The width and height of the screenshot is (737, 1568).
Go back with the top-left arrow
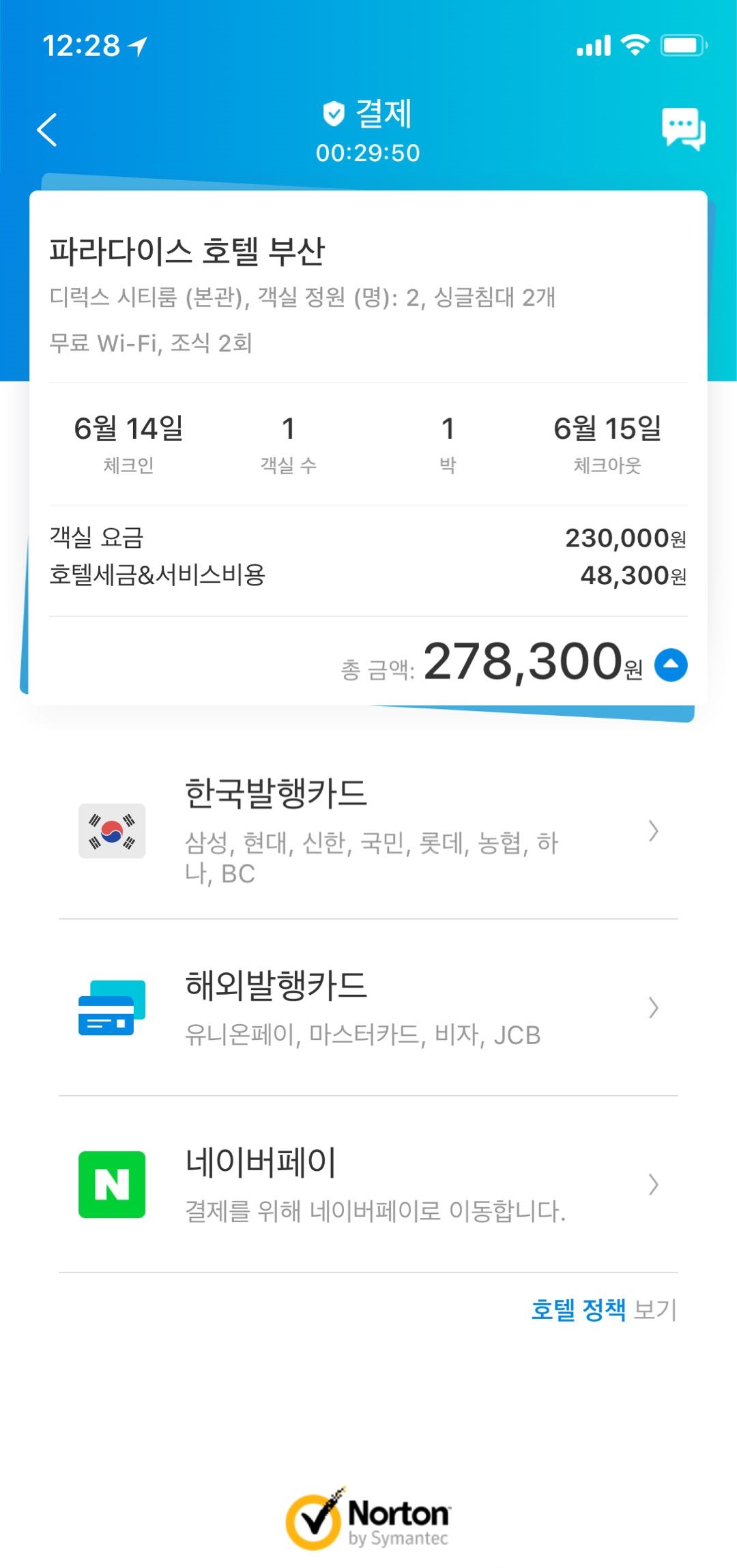point(47,130)
